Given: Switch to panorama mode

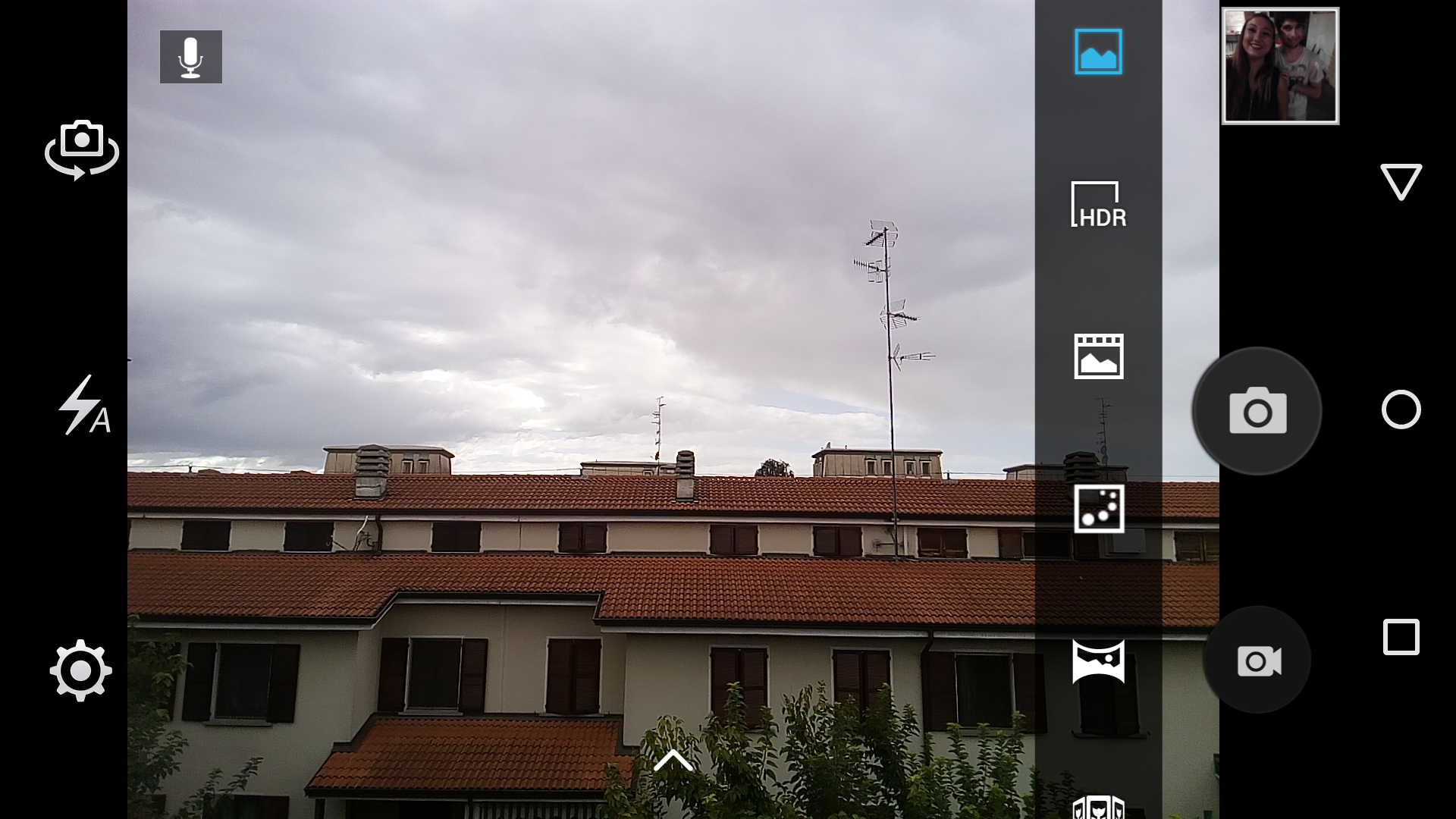Looking at the screenshot, I should (1098, 661).
